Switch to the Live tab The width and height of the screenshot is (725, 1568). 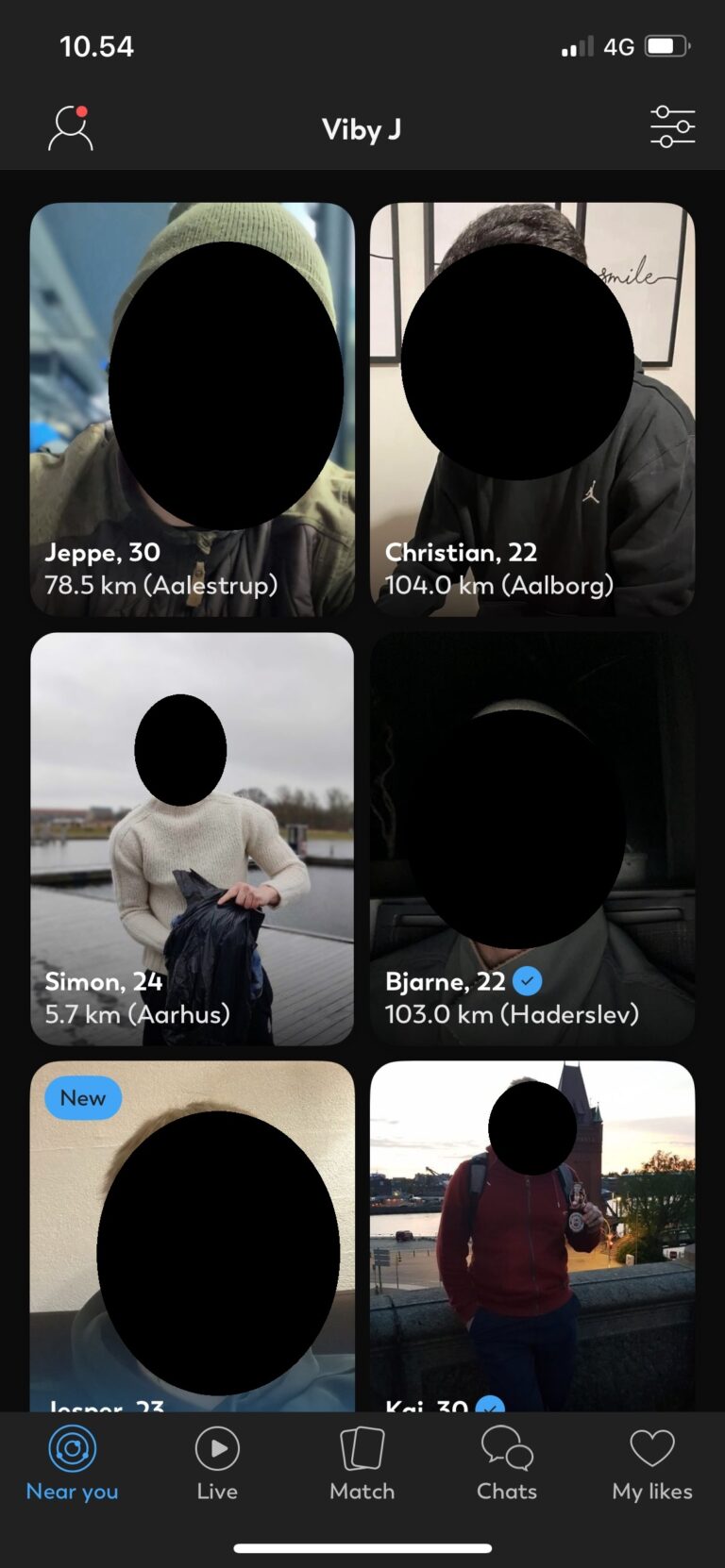[x=217, y=1463]
